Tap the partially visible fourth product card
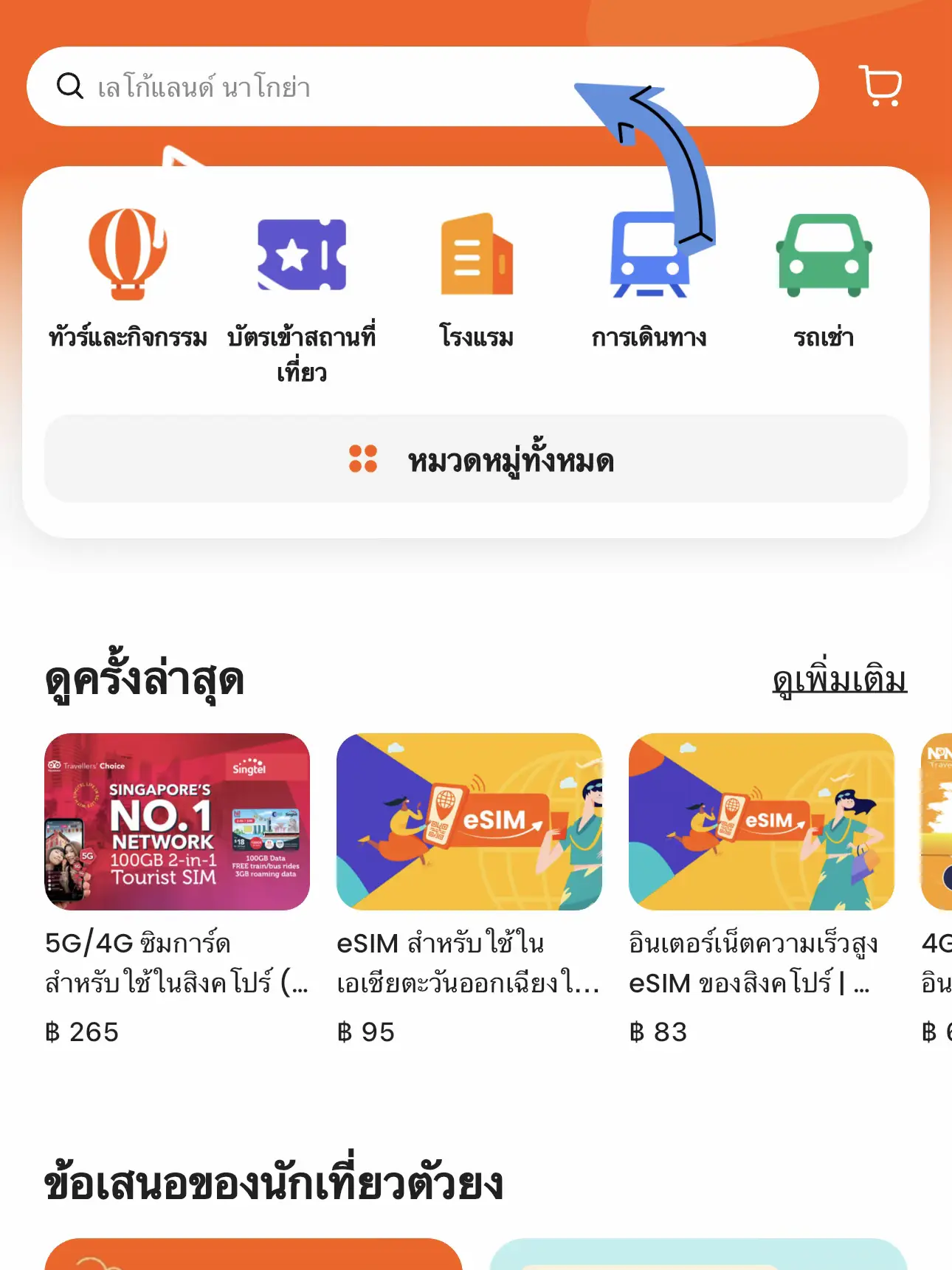This screenshot has height=1270, width=952. pos(937,823)
